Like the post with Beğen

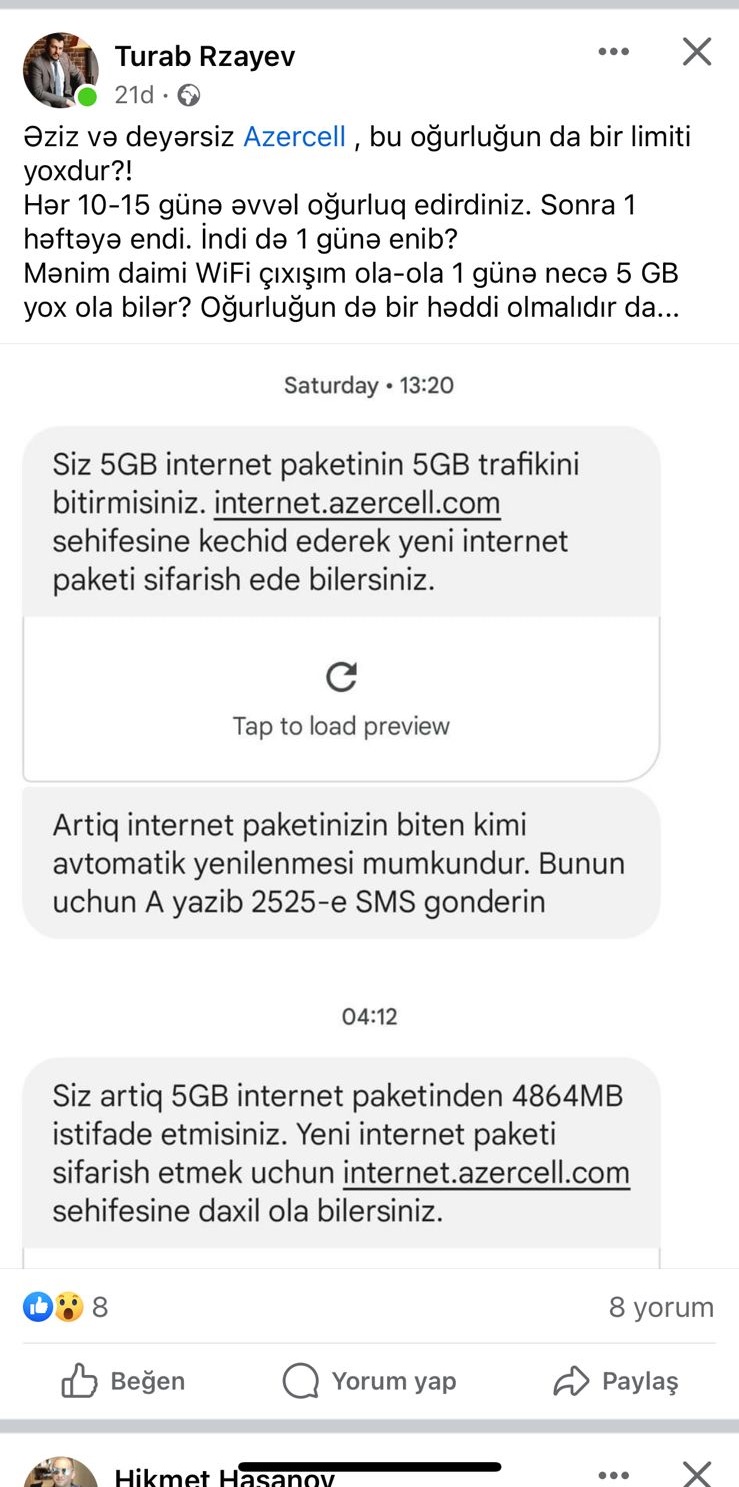(123, 1381)
